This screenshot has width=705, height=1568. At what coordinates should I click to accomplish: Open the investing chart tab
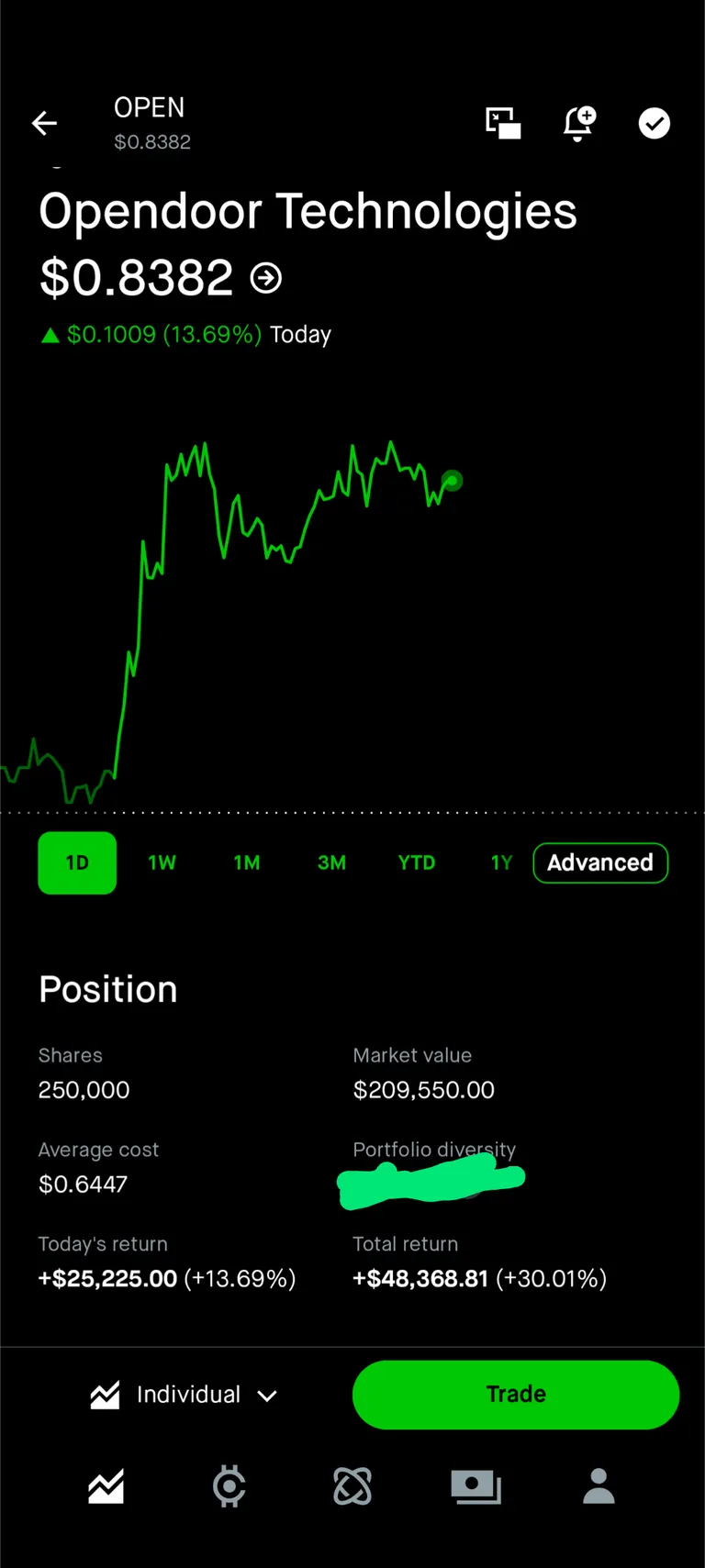(x=106, y=1486)
